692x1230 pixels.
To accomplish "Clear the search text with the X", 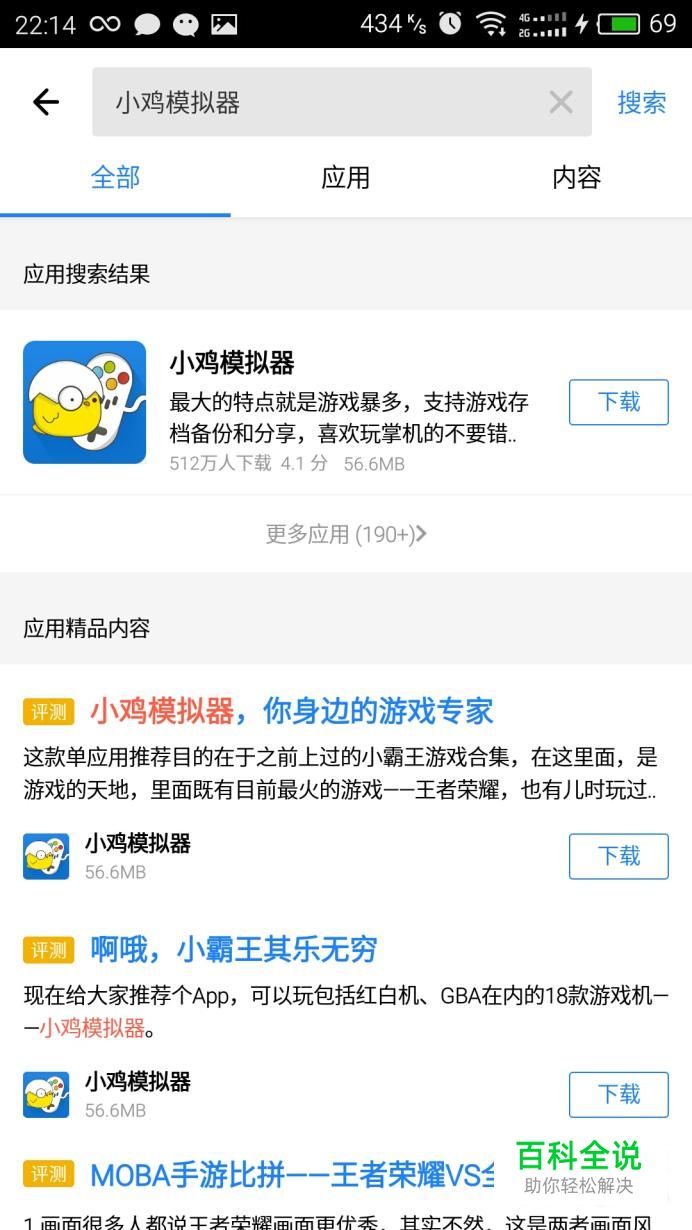I will point(561,102).
